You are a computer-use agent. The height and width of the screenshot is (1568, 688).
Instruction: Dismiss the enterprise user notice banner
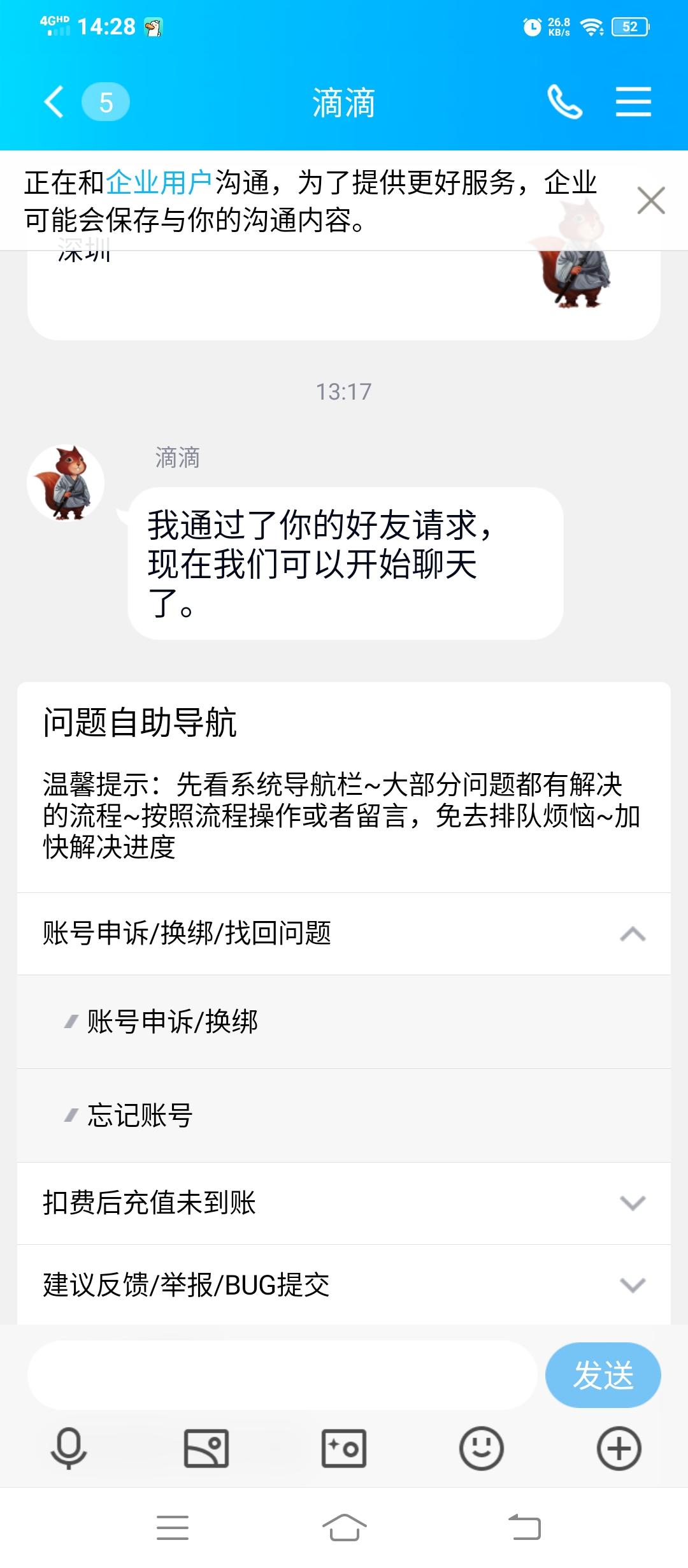pos(650,201)
